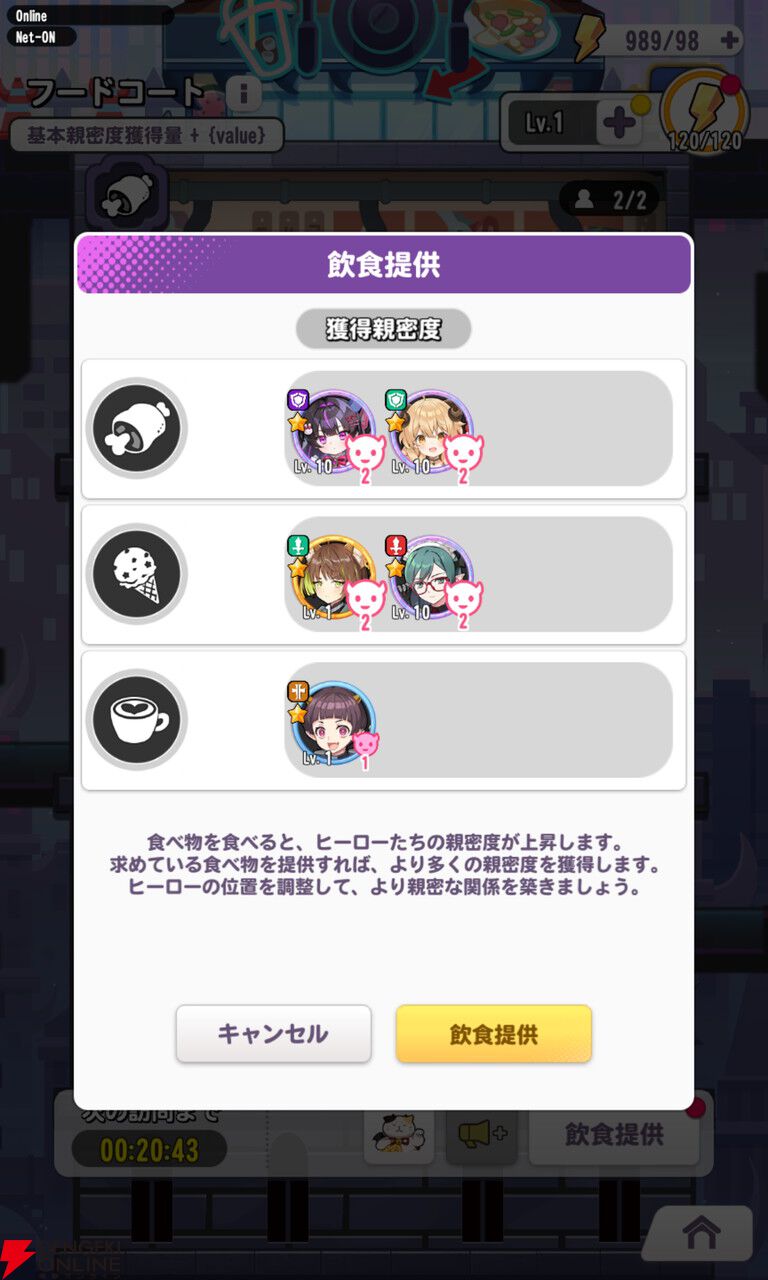The image size is (768, 1280).
Task: Select the brown-haired hero in ice cream row
Action: pos(332,578)
